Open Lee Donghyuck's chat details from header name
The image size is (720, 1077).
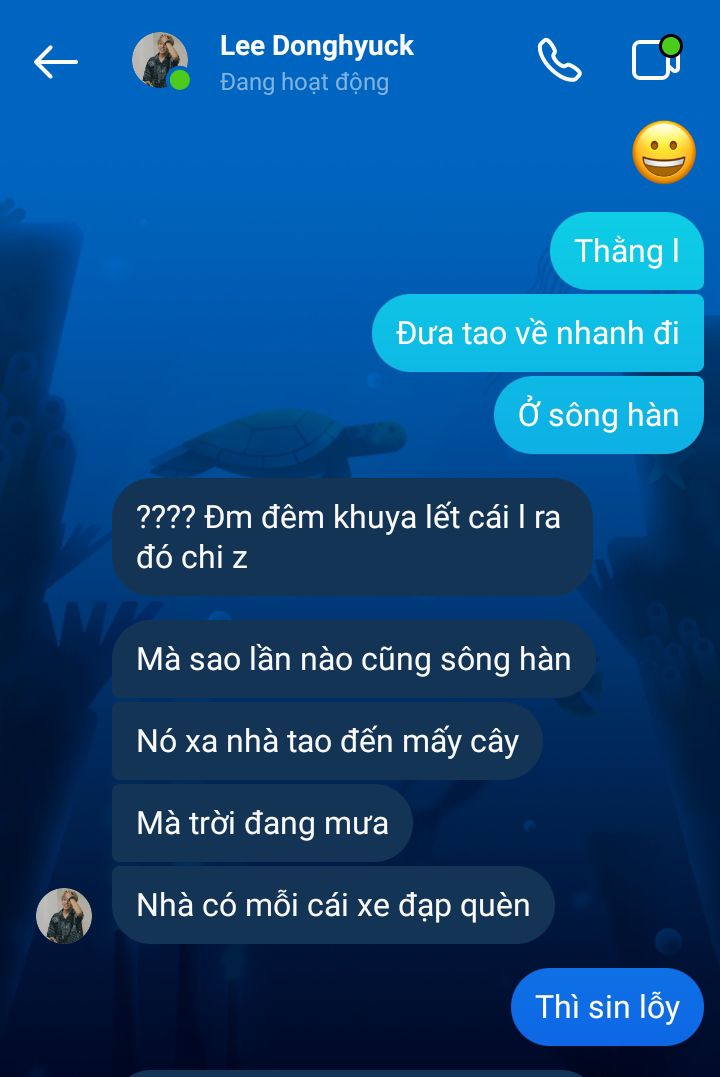(316, 46)
